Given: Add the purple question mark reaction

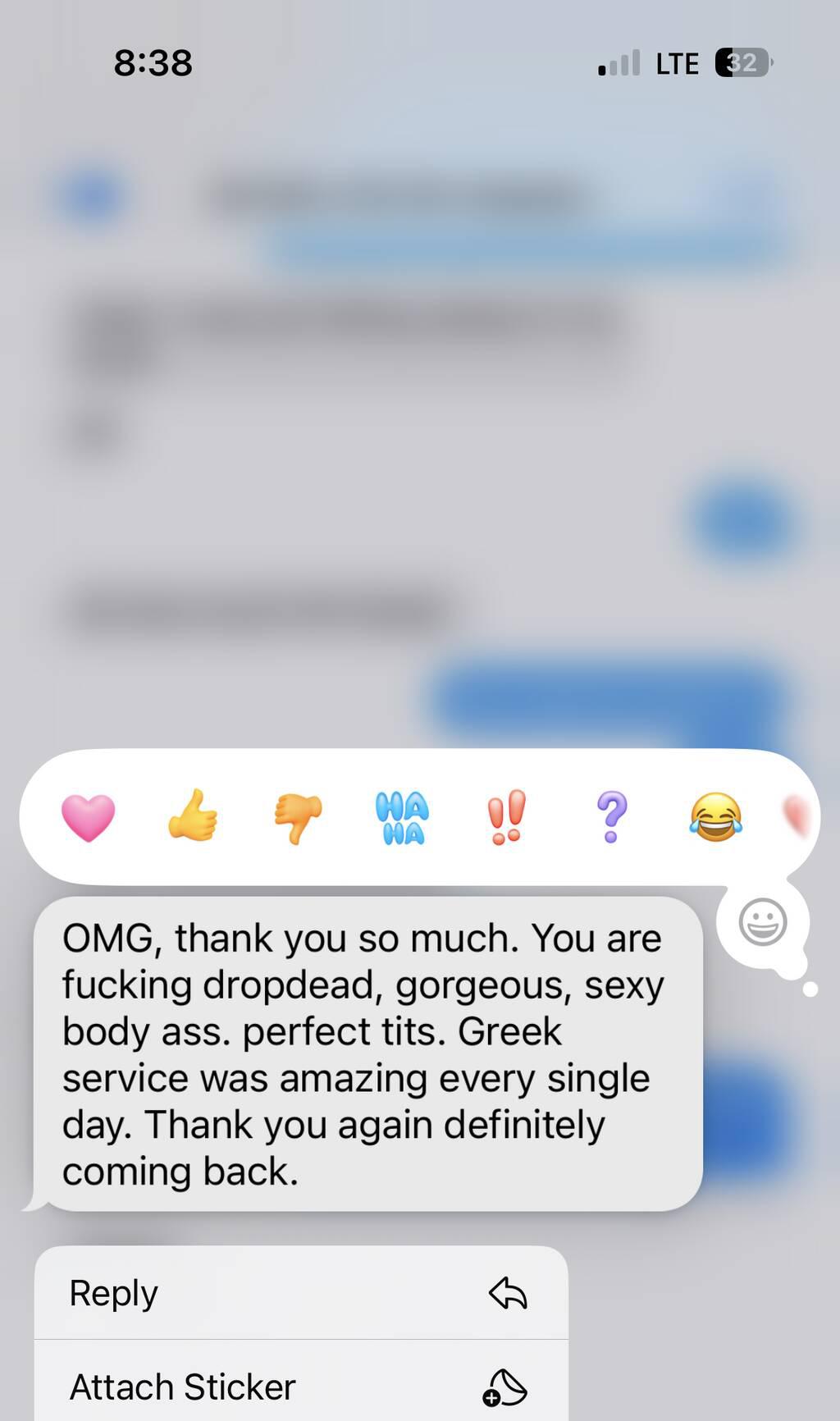Looking at the screenshot, I should pos(611,817).
